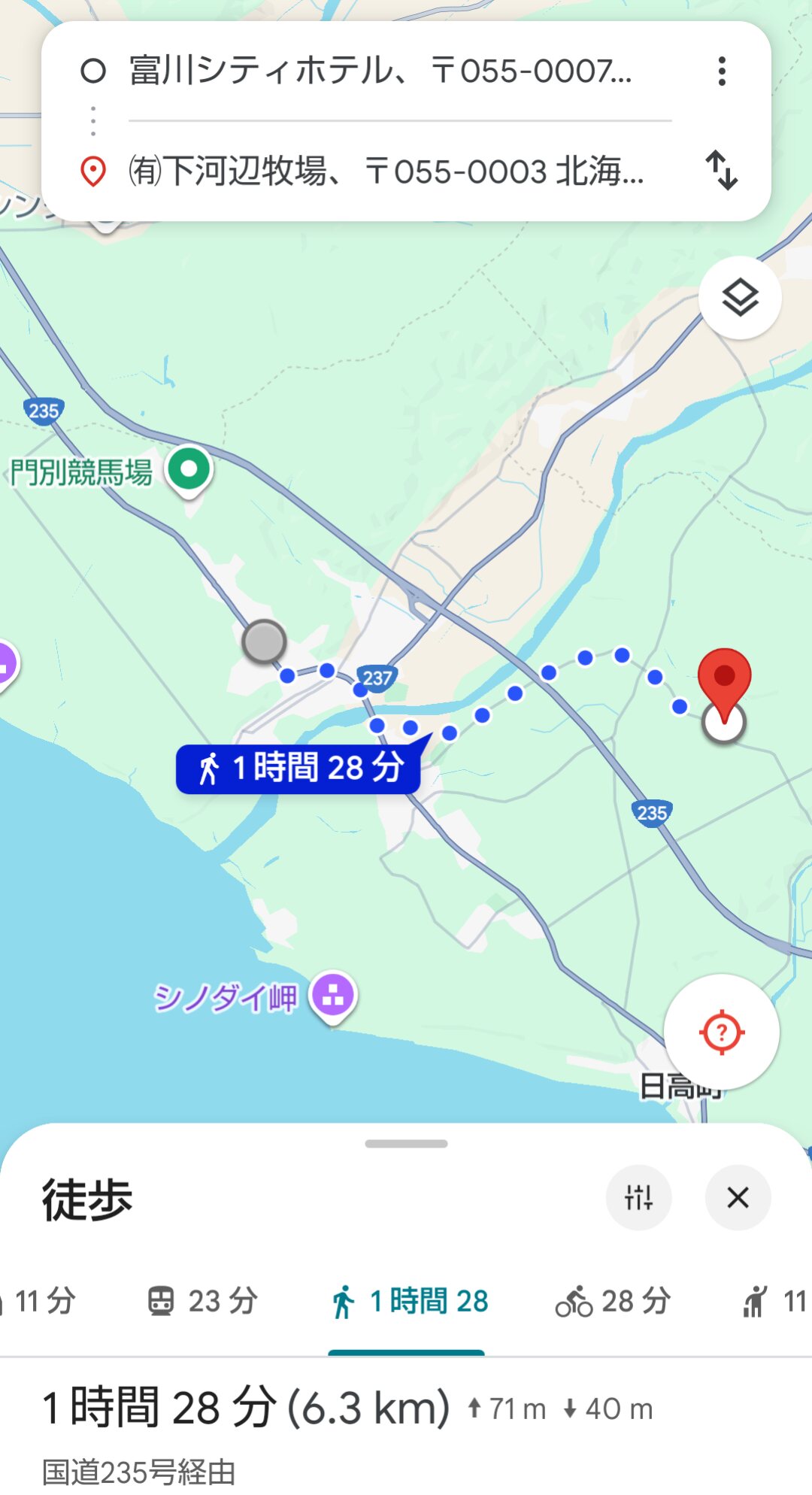Close the 徒歩 directions panel
Viewport: 812px width, 1495px height.
tap(738, 1197)
